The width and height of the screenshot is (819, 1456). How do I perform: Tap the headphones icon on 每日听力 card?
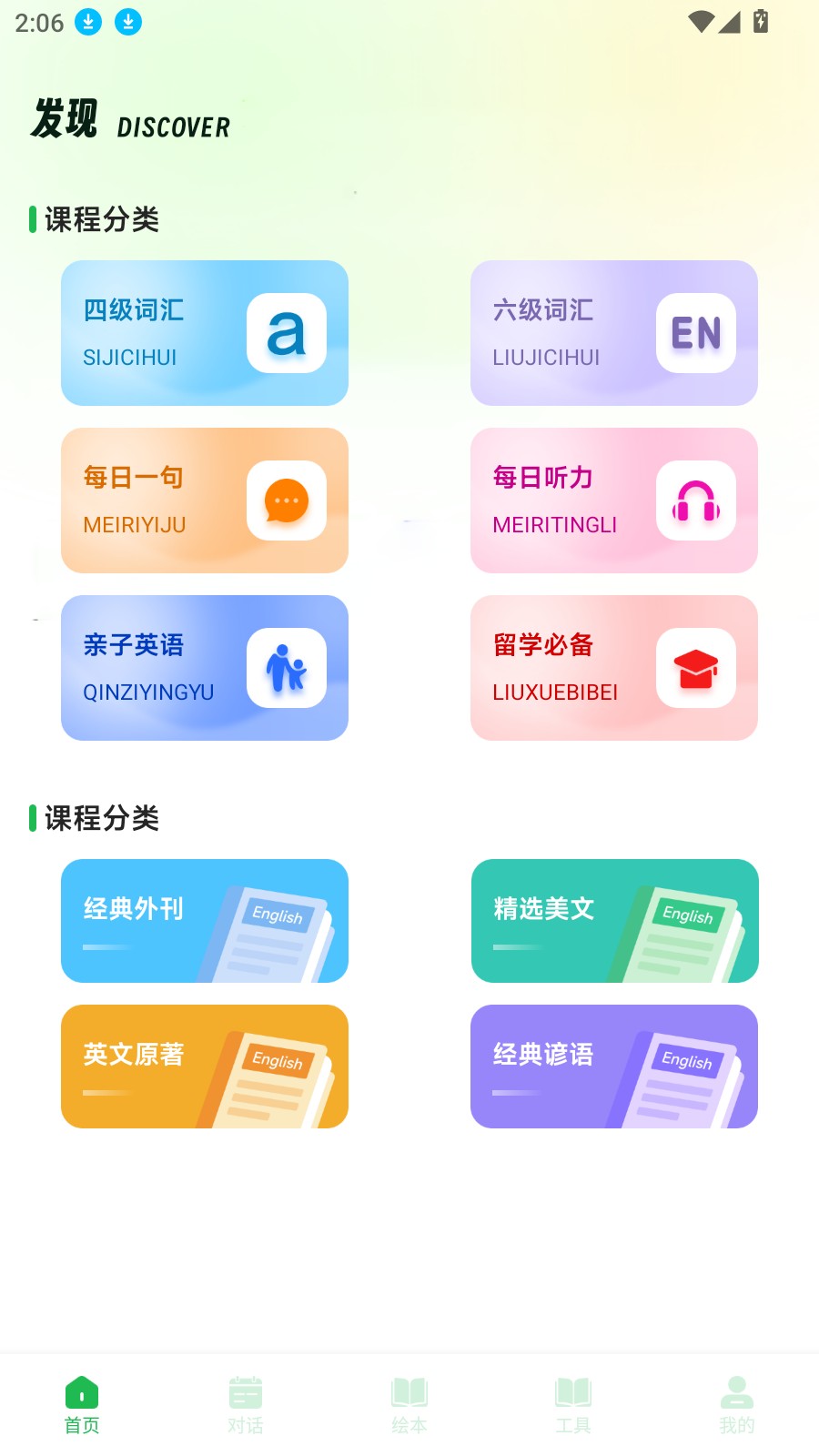pos(696,500)
